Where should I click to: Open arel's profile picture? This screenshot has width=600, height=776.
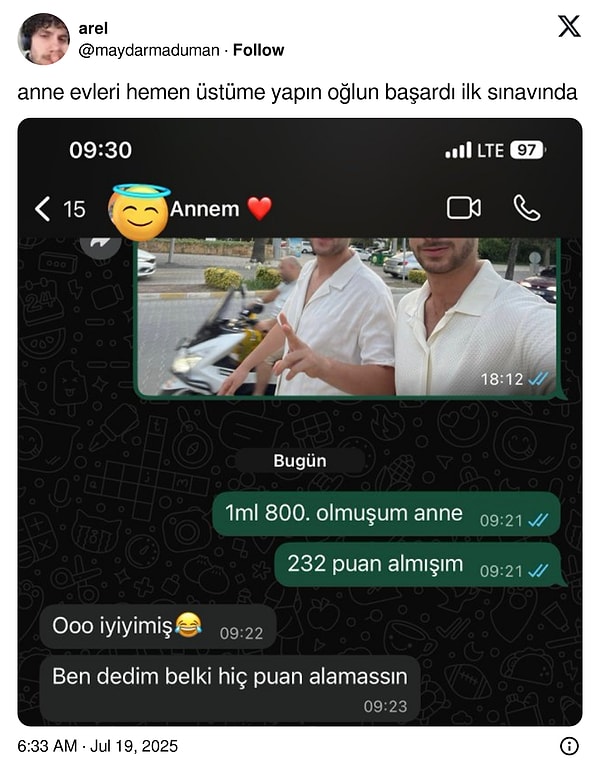tap(43, 39)
